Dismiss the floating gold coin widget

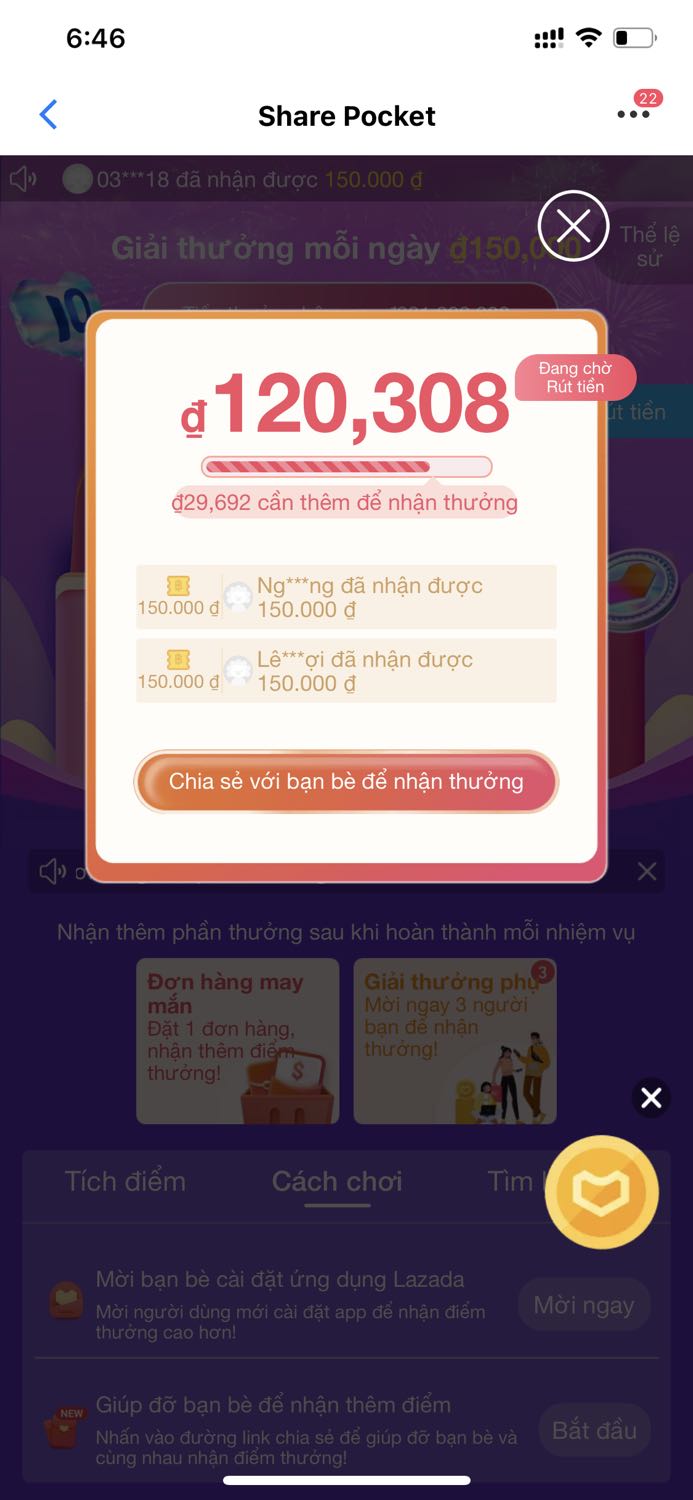651,1099
